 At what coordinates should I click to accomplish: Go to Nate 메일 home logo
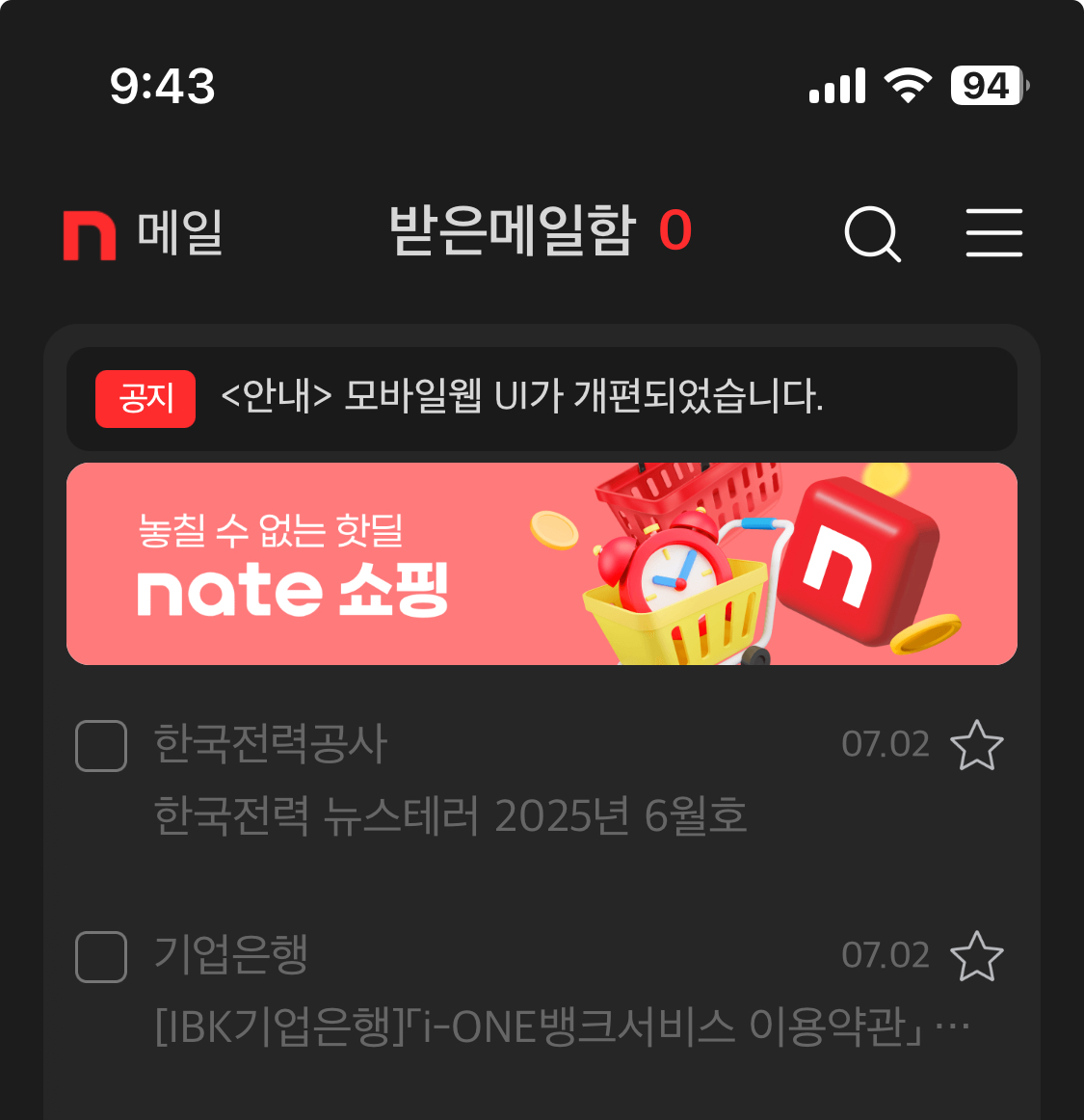143,233
